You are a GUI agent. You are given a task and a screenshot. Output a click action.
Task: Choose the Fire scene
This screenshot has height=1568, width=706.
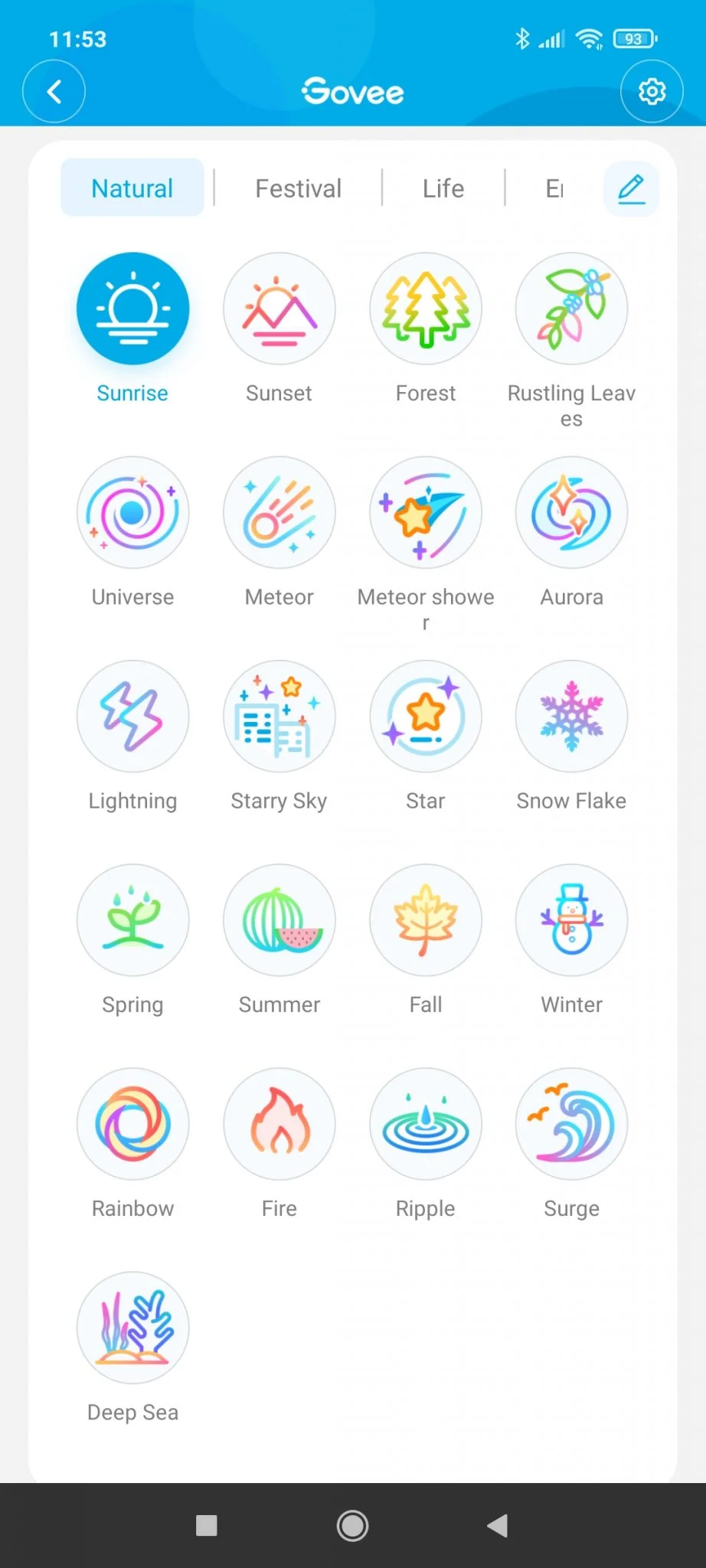pyautogui.click(x=279, y=1123)
